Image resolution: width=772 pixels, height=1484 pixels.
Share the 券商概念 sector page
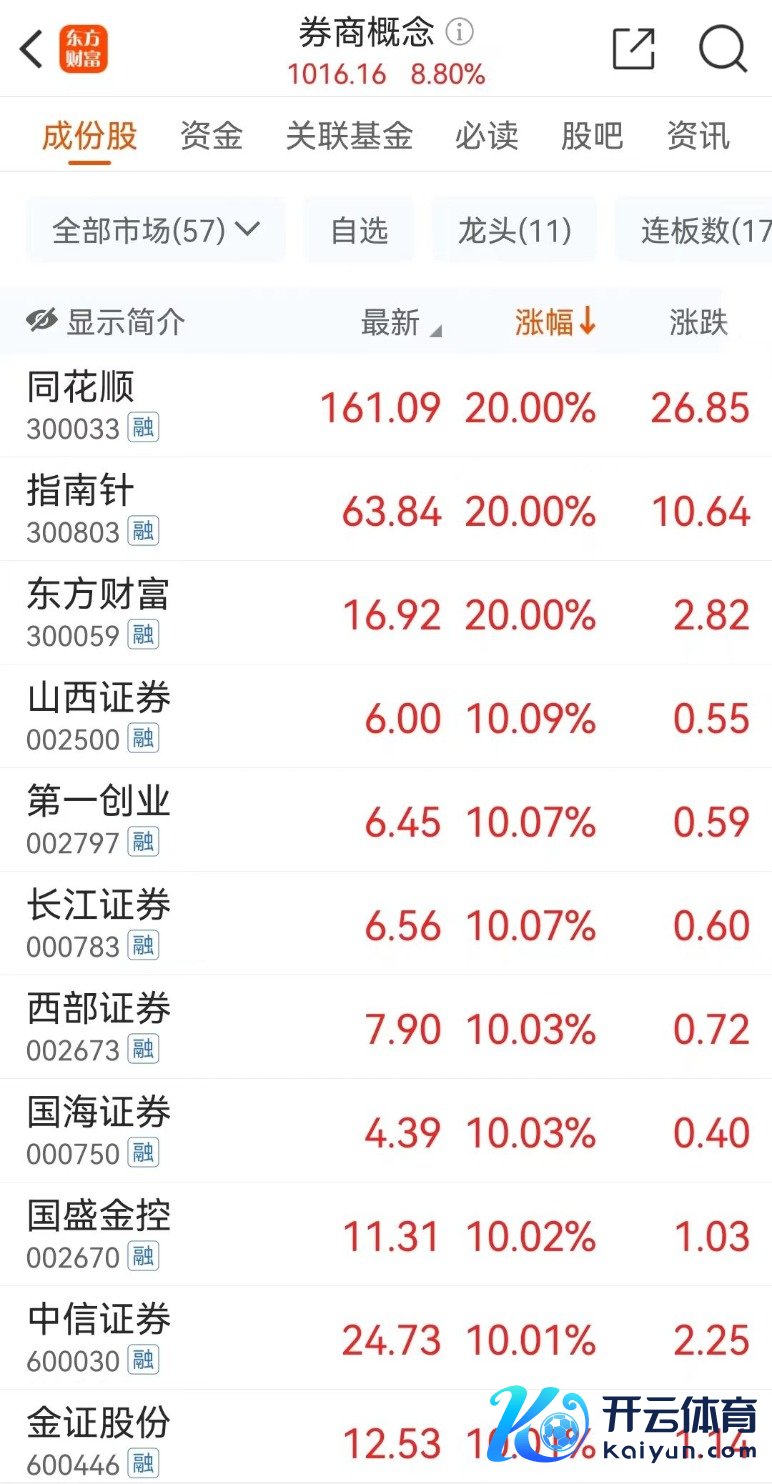tap(633, 49)
